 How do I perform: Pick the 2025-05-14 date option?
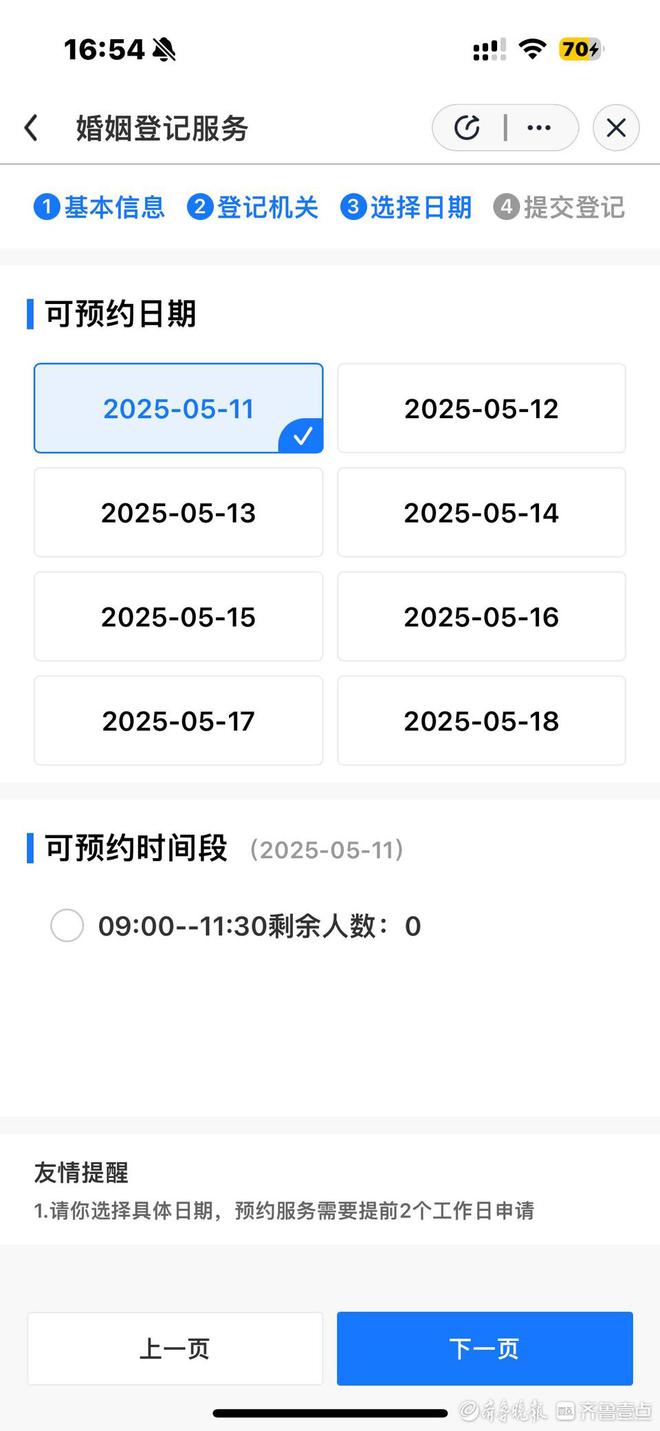[481, 512]
